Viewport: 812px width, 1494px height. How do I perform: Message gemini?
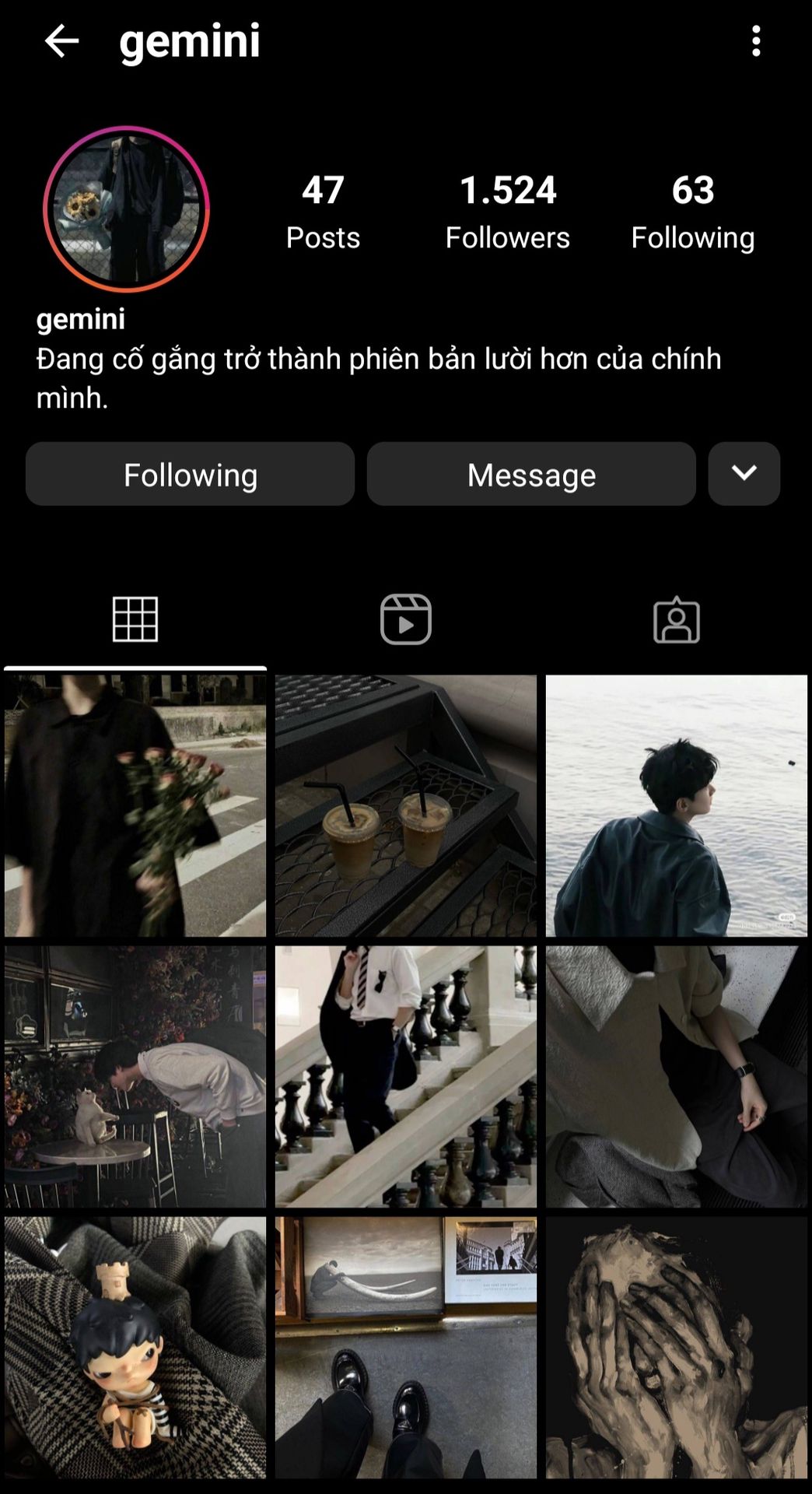(531, 474)
